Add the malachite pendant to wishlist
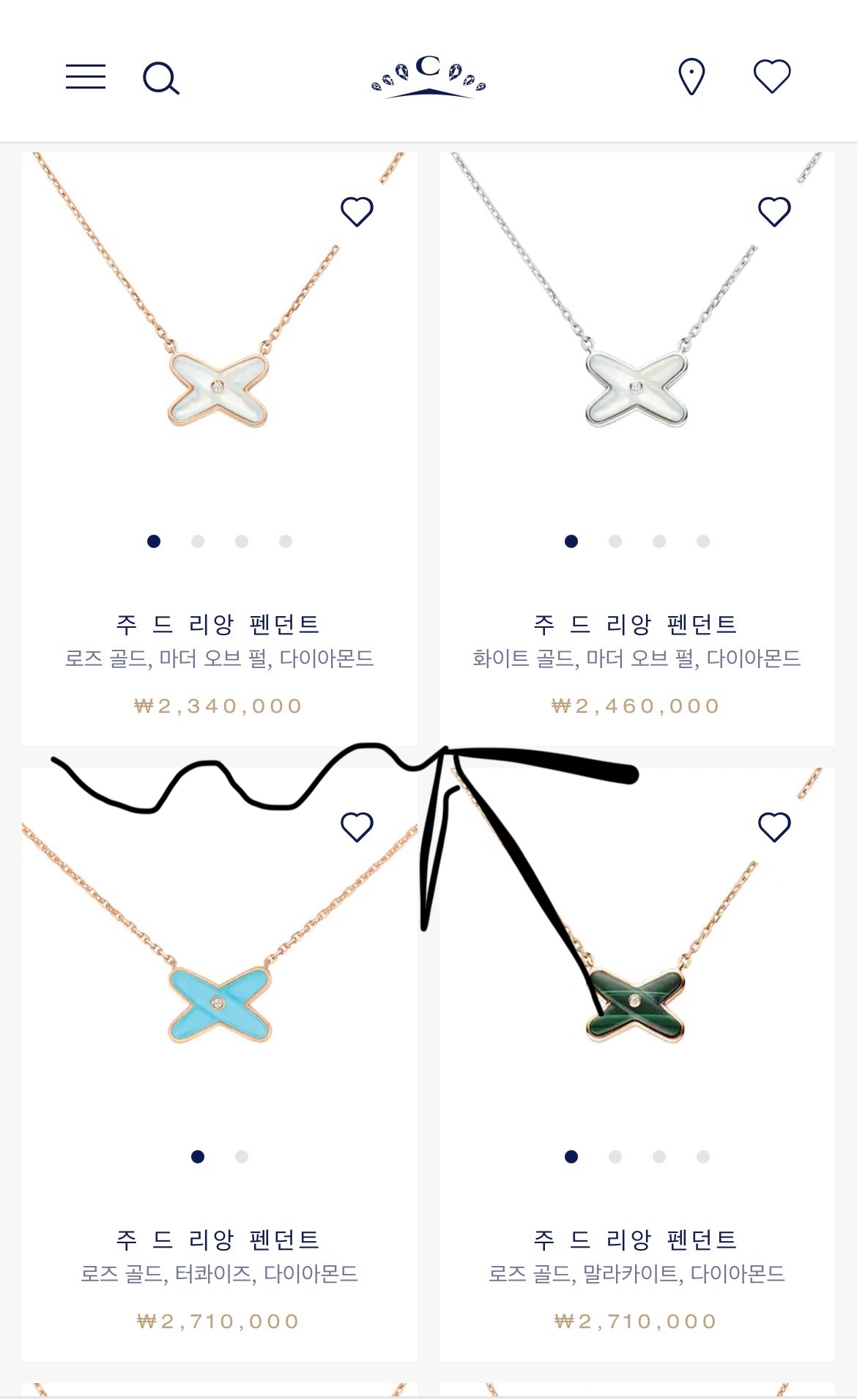Screen dimensions: 857x1400 click(x=774, y=827)
